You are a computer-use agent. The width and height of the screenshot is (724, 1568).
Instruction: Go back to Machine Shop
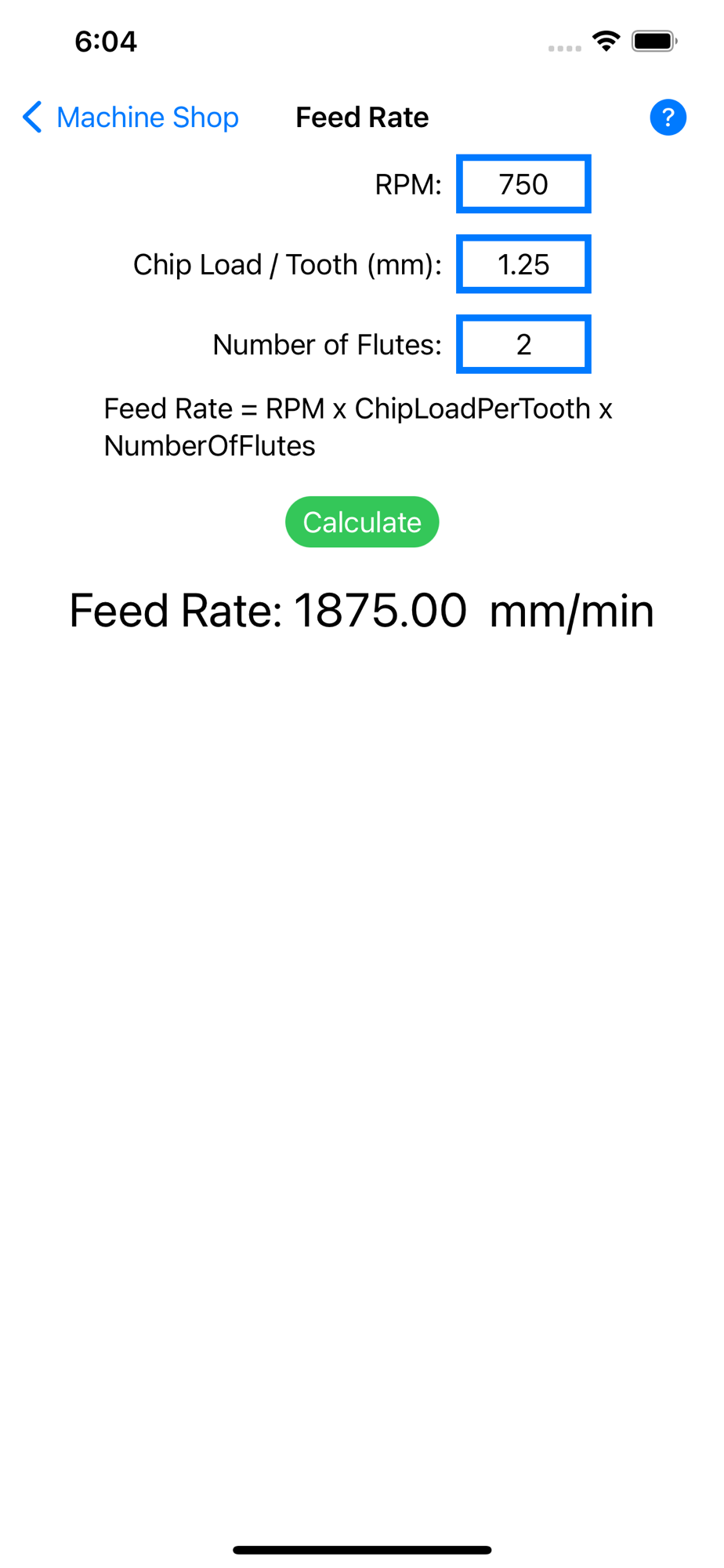click(131, 118)
